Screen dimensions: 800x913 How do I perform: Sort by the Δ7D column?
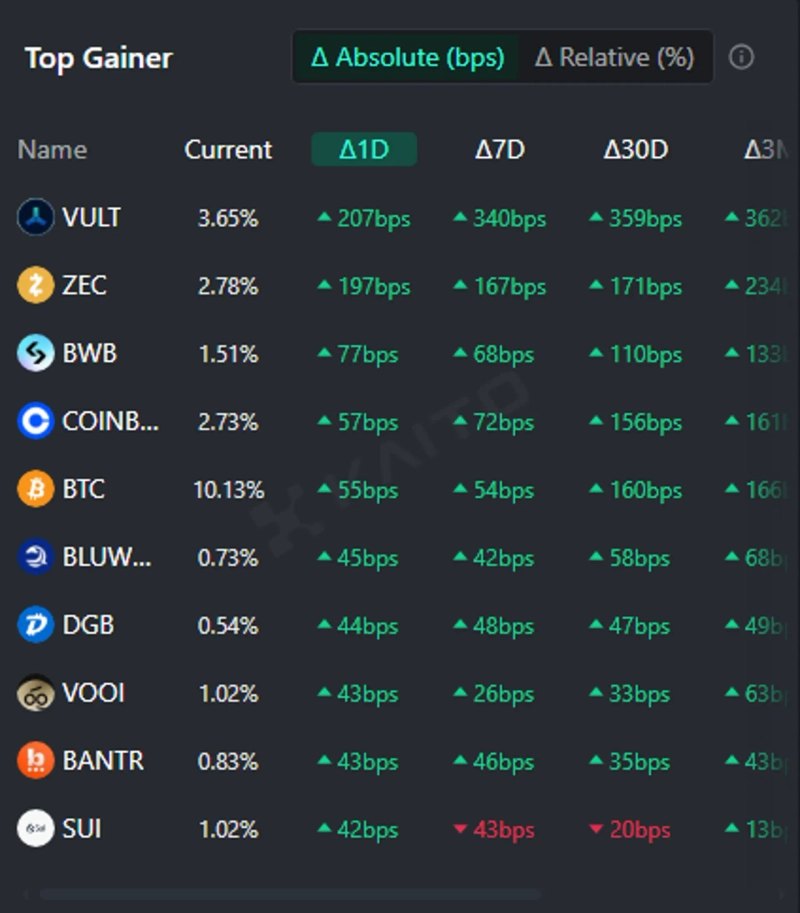500,150
